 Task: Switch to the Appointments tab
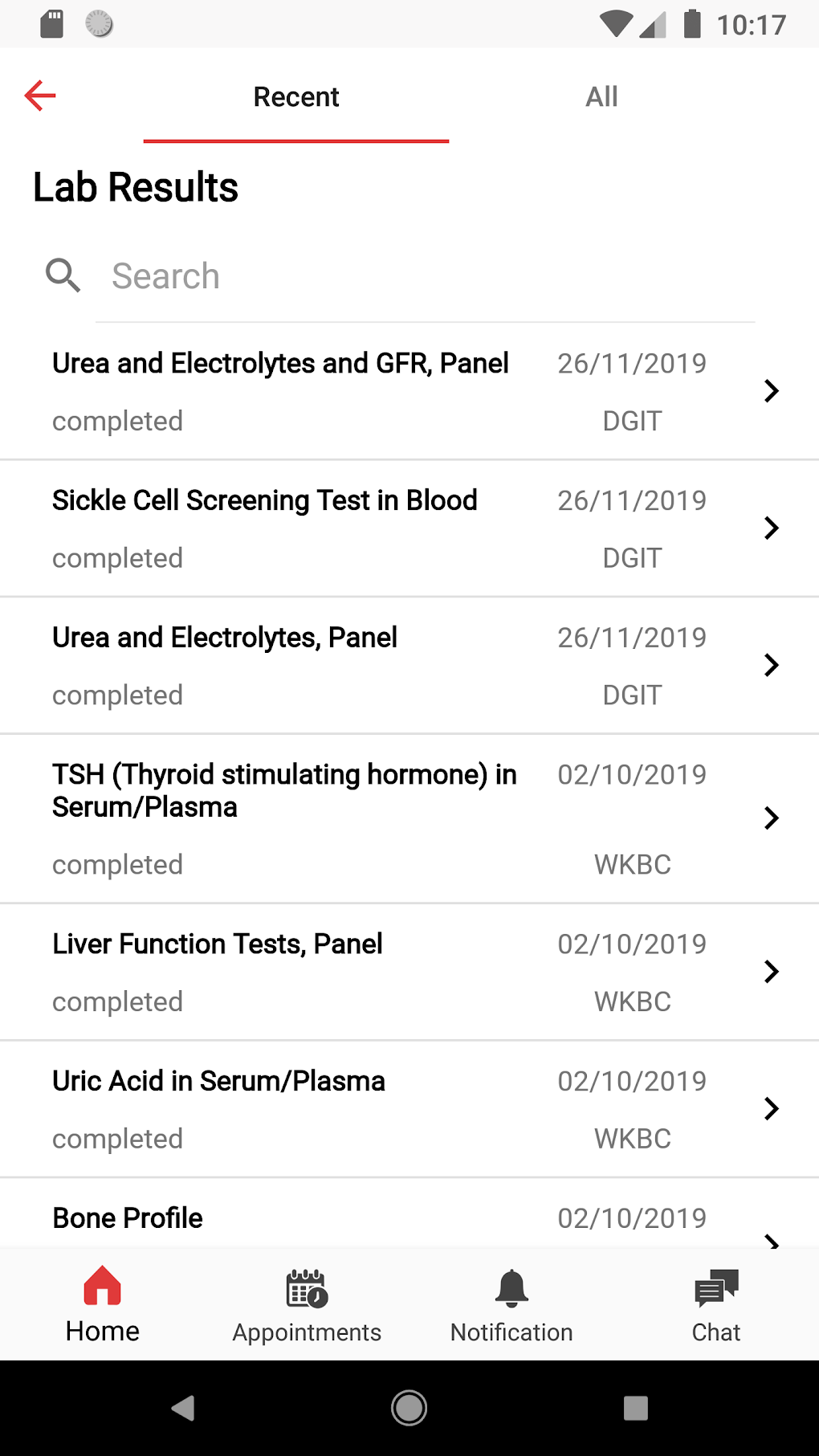pyautogui.click(x=307, y=1305)
